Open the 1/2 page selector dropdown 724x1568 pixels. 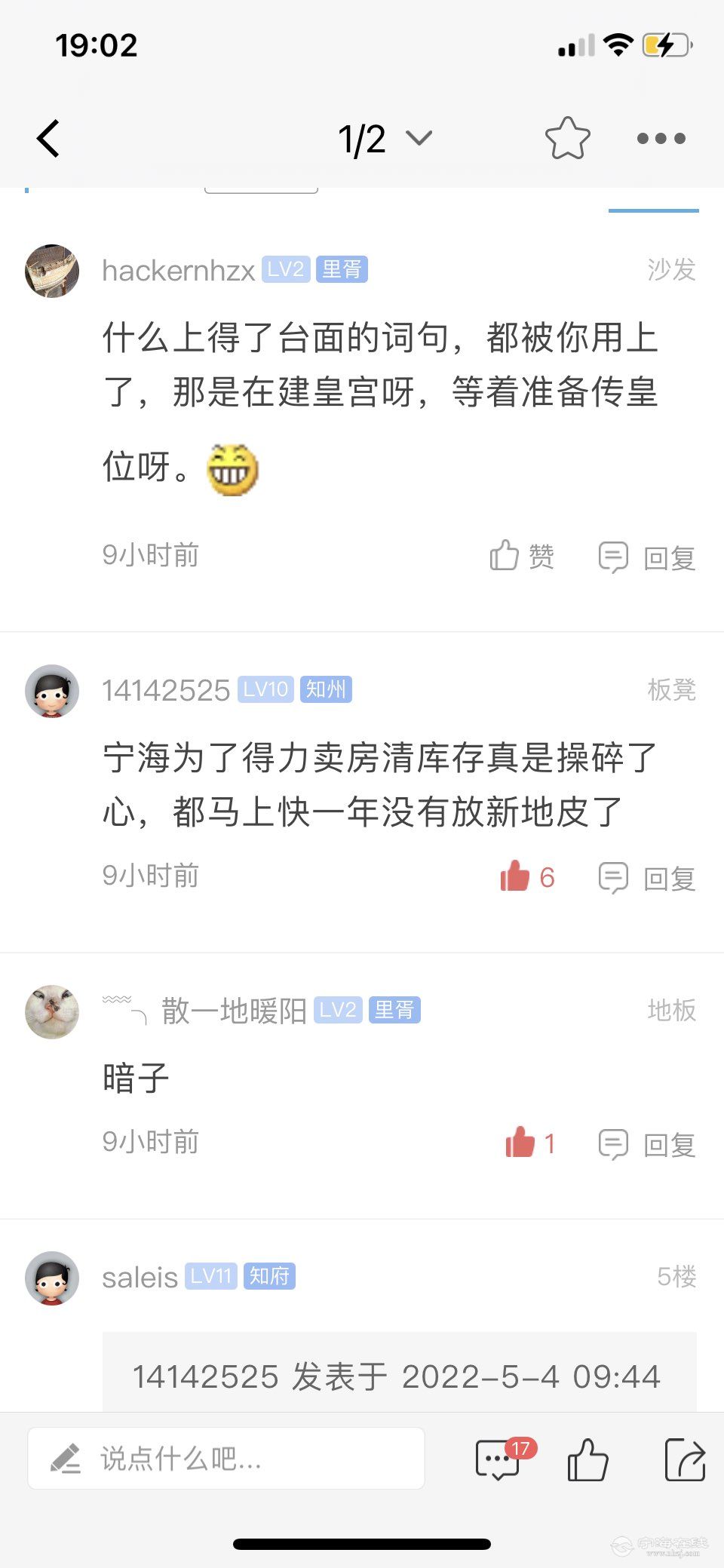385,140
